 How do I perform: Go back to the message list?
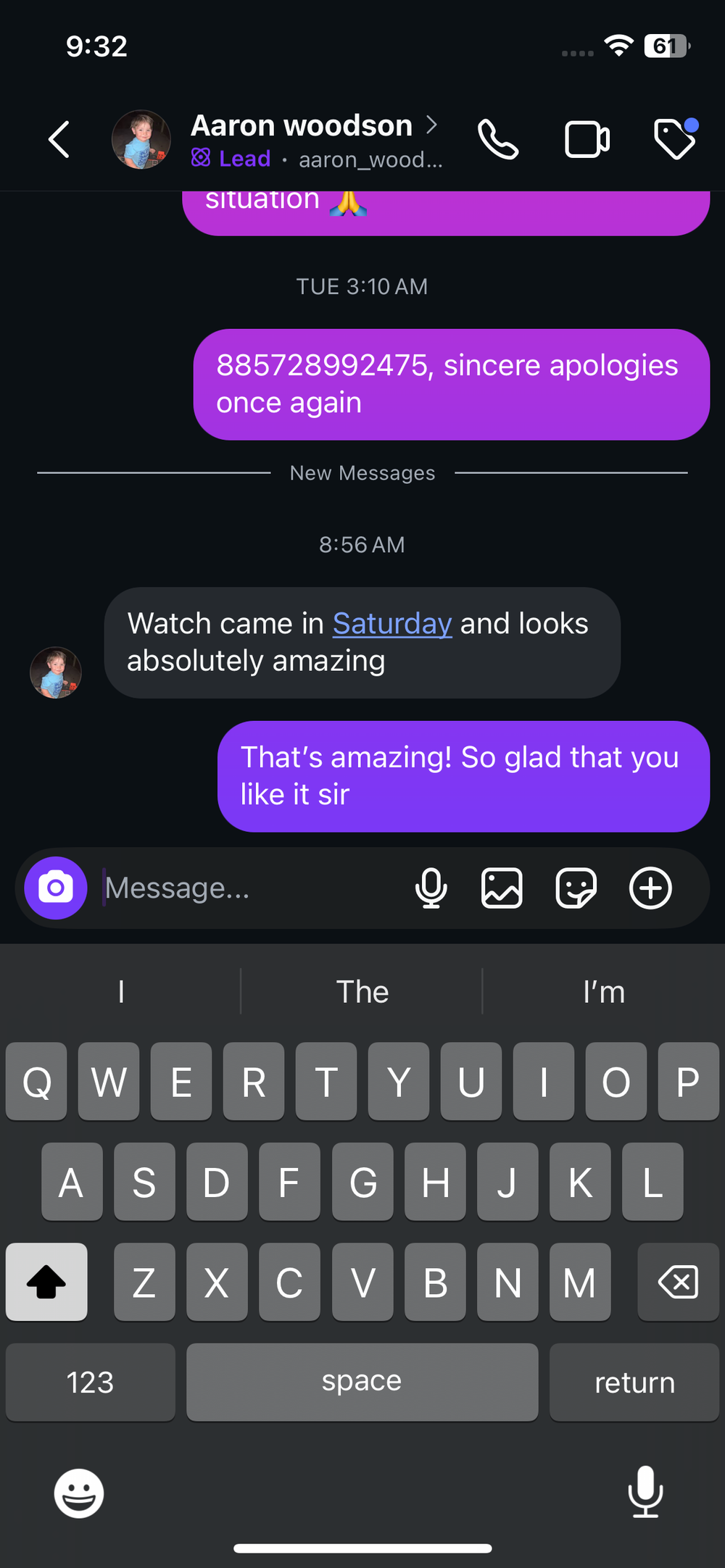pos(59,139)
